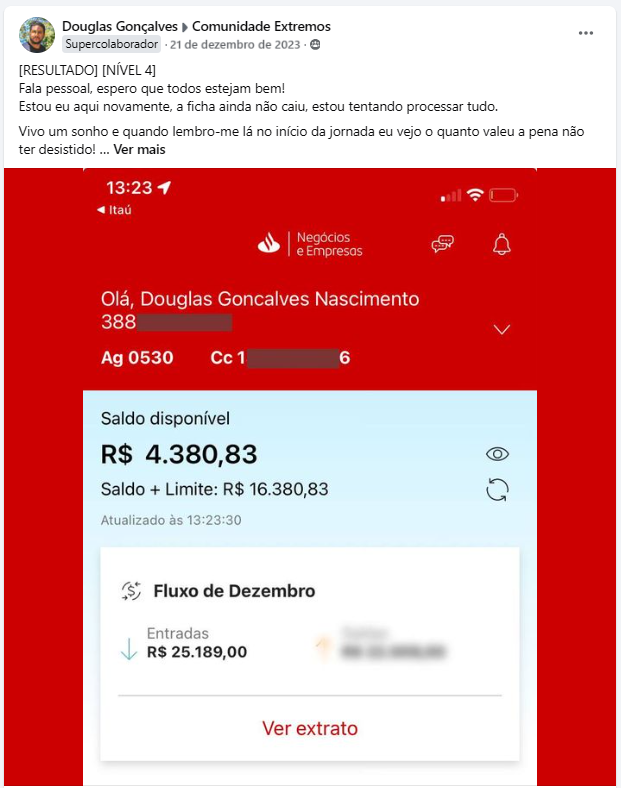Open the post date 21 de dezembro de 2023
This screenshot has width=621, height=788.
pyautogui.click(x=235, y=45)
